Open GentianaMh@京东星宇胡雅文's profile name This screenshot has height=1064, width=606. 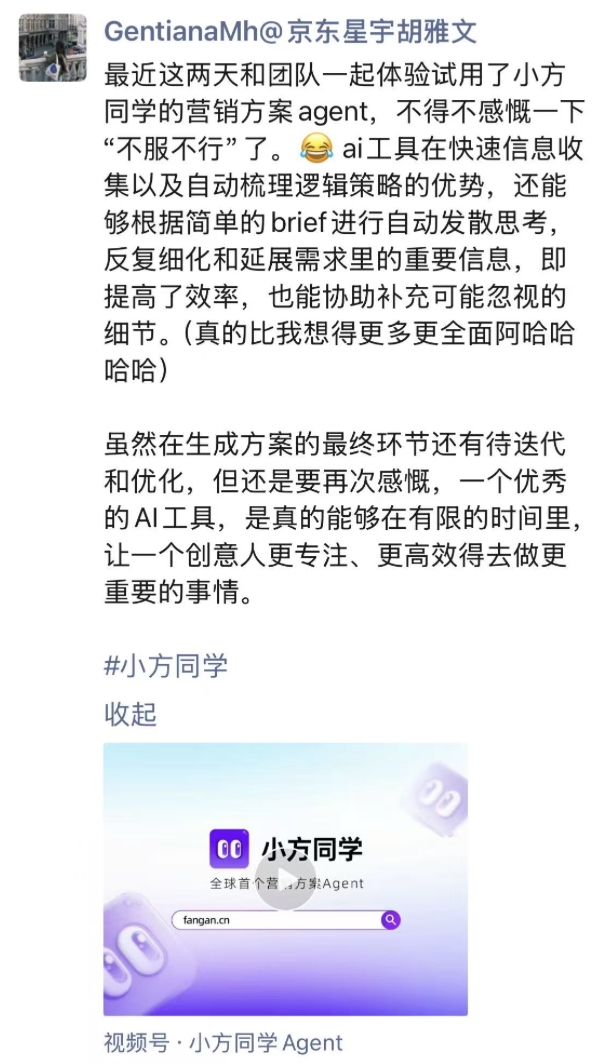290,31
